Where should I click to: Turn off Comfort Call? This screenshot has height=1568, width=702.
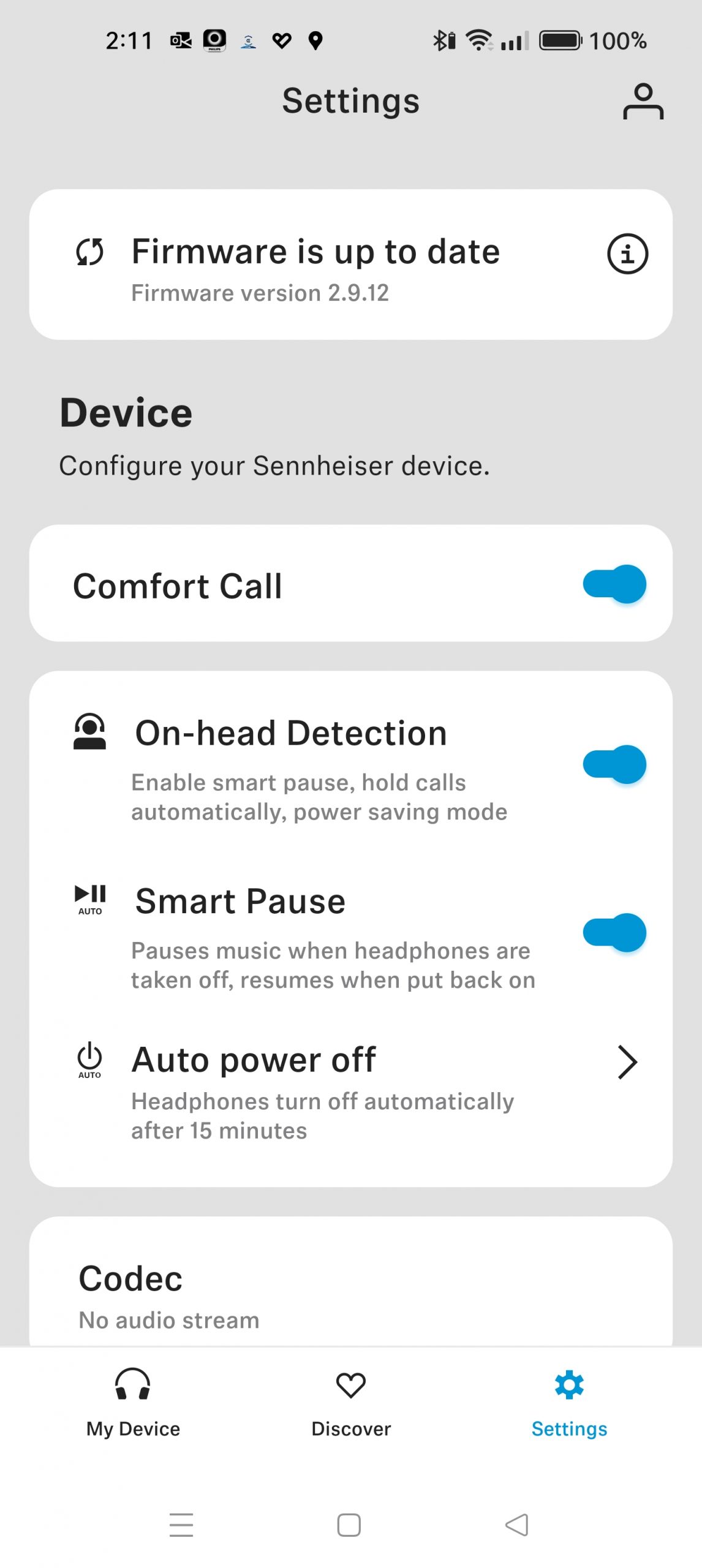tap(614, 584)
